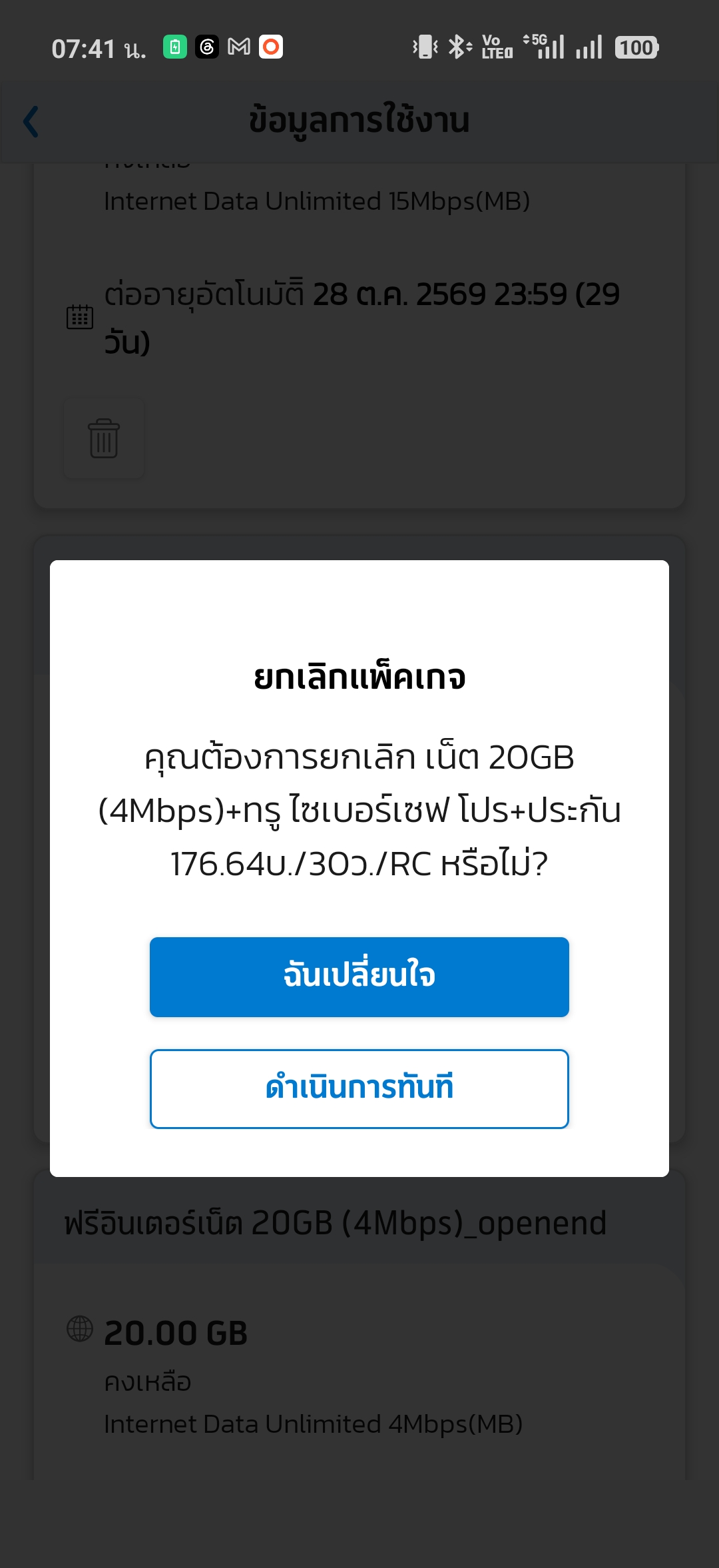Tap ฉันเปลี่ยนใจ to keep the package
Screen dimensions: 719x1568
359,977
